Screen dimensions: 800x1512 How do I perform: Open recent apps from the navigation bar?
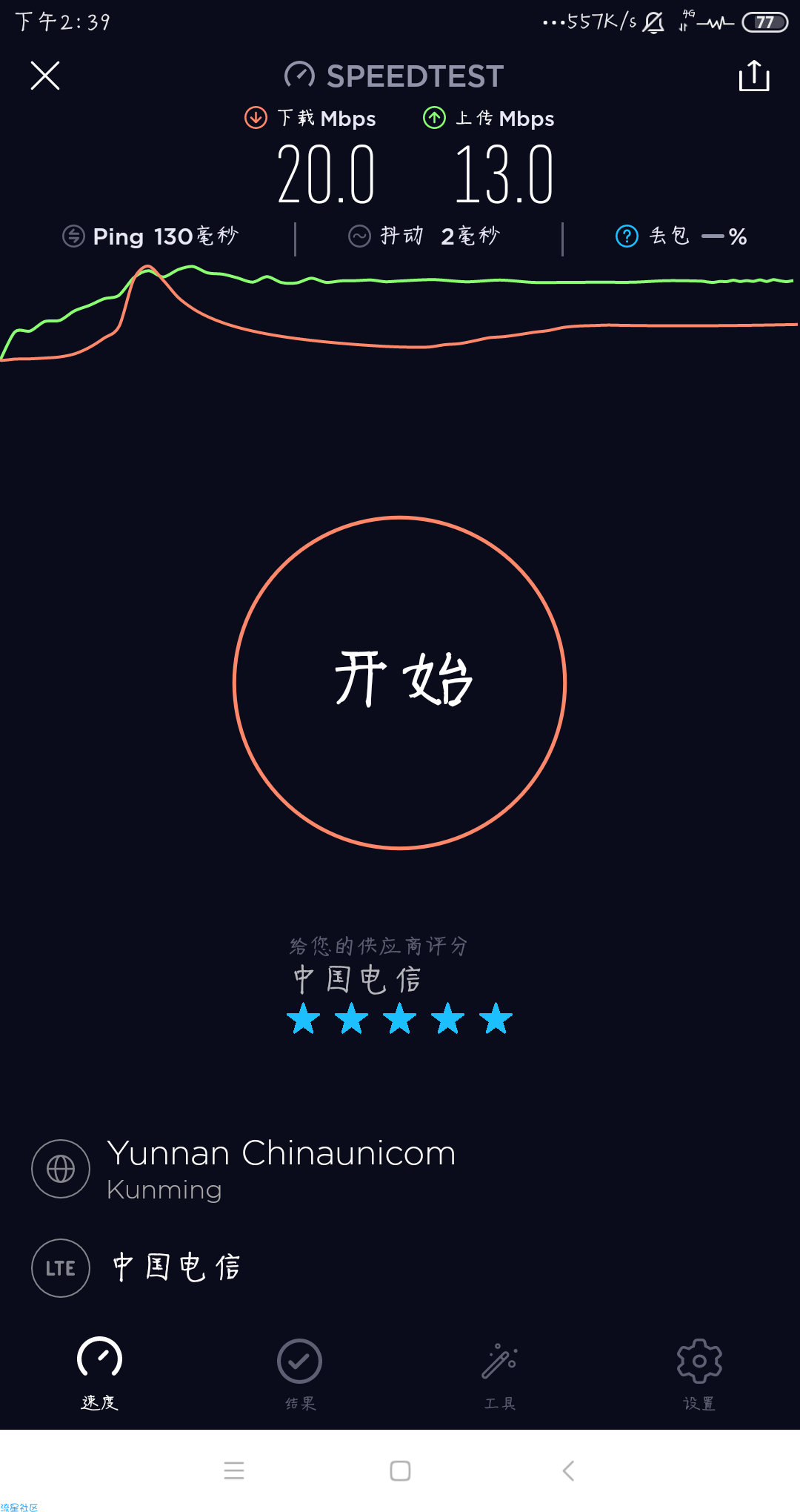point(234,1470)
